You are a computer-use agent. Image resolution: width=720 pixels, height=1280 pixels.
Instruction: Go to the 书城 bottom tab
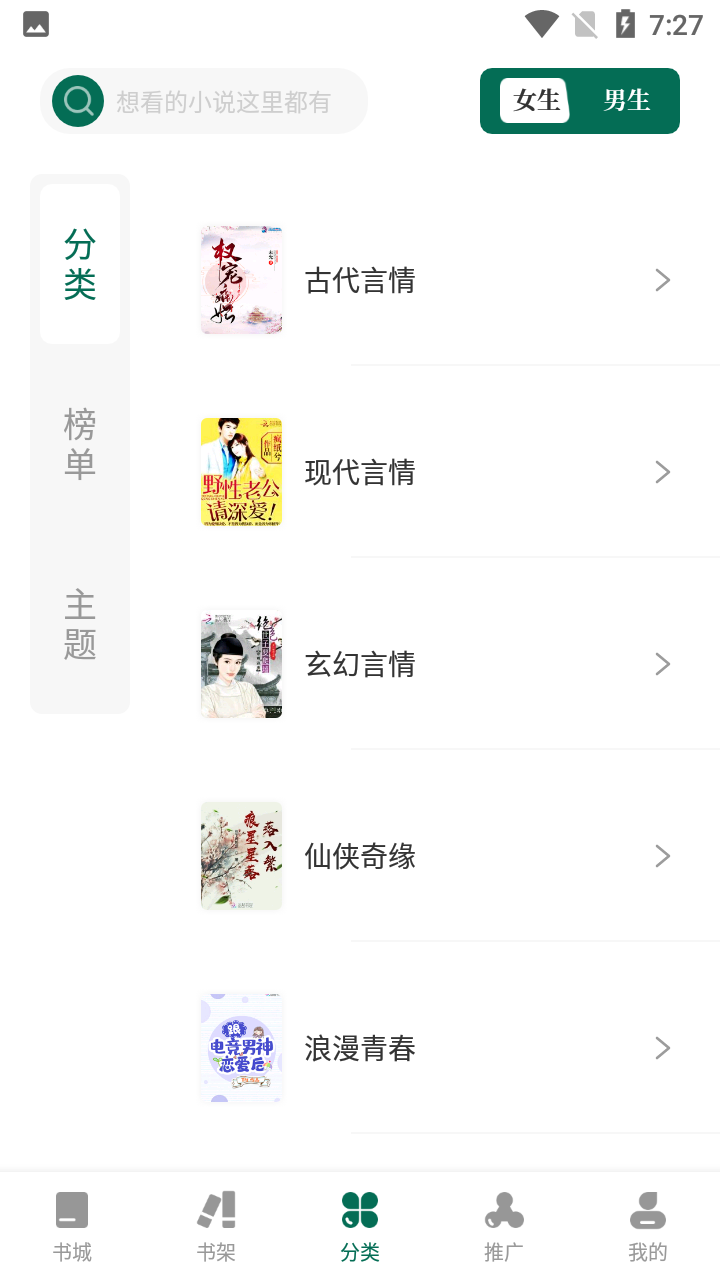pos(72,1226)
